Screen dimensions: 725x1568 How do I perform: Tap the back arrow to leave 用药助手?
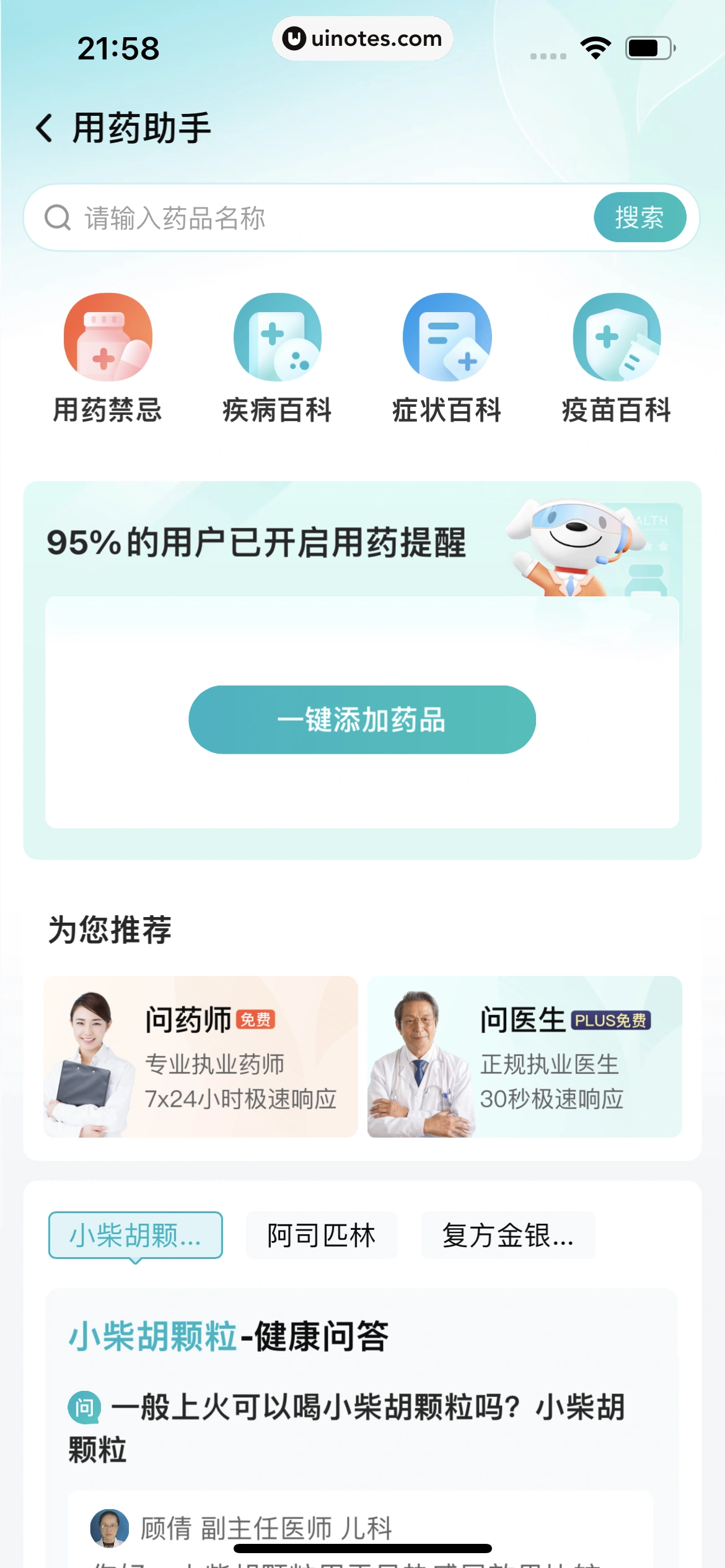[x=43, y=128]
